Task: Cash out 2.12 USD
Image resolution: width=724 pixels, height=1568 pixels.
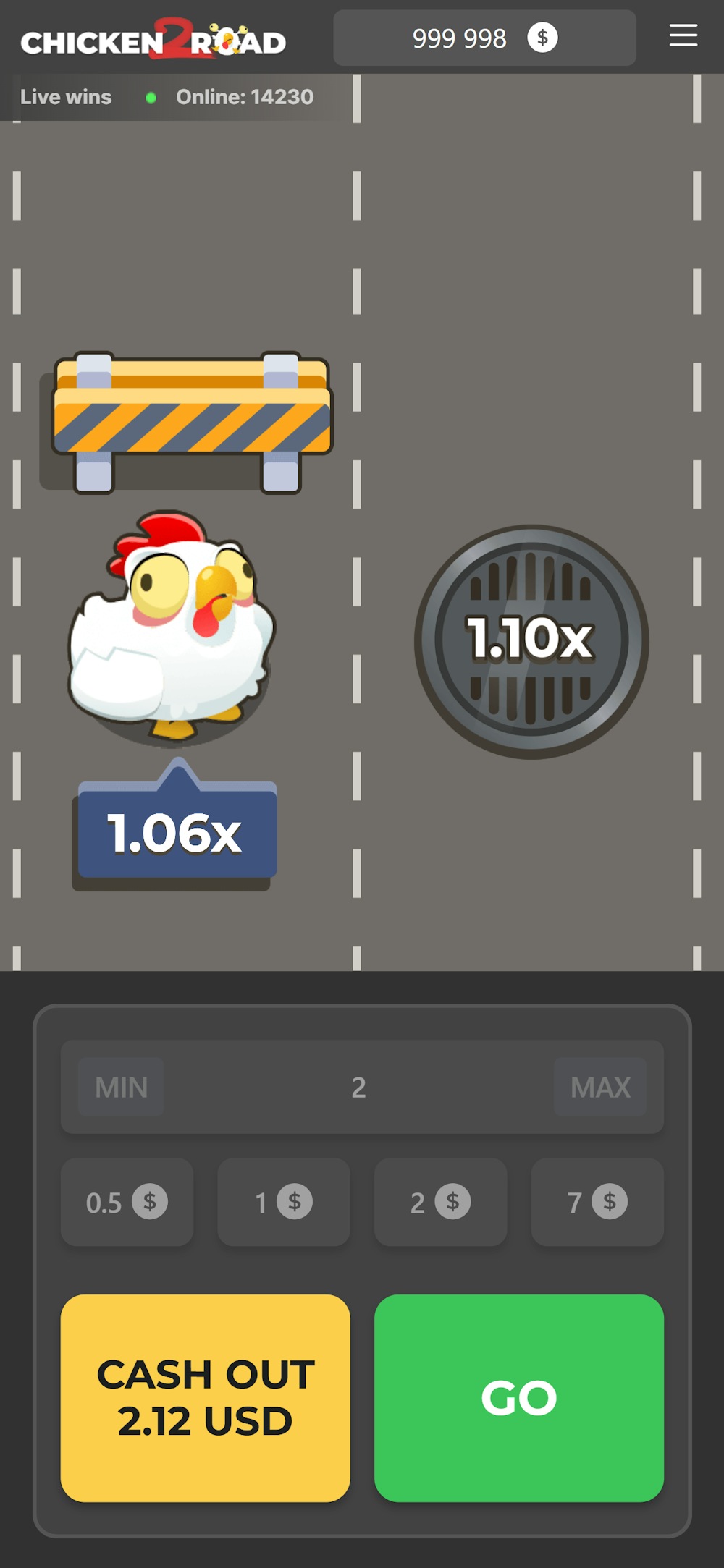Action: pos(205,1396)
